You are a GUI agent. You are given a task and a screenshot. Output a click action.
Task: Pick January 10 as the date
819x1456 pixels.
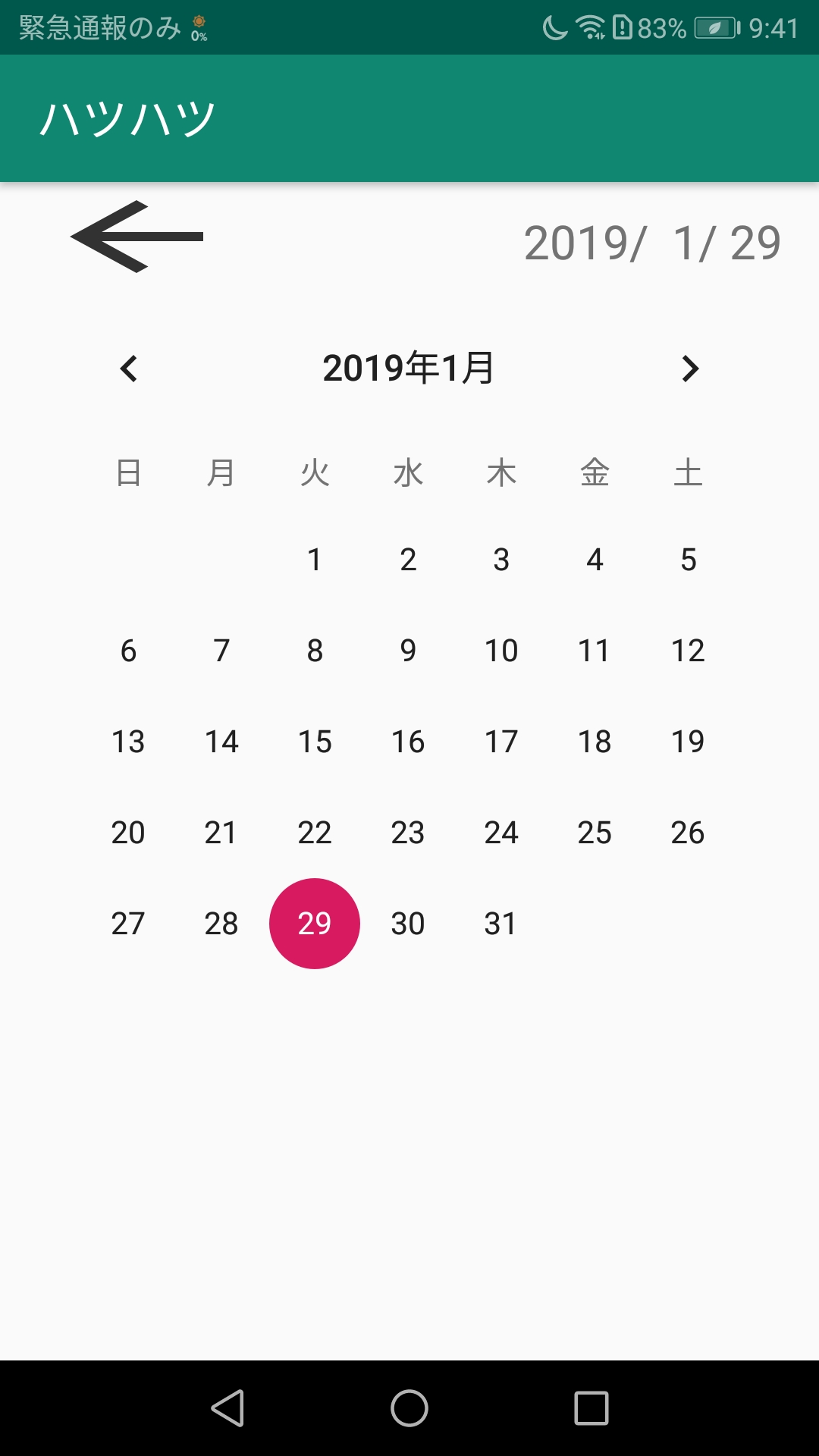501,651
